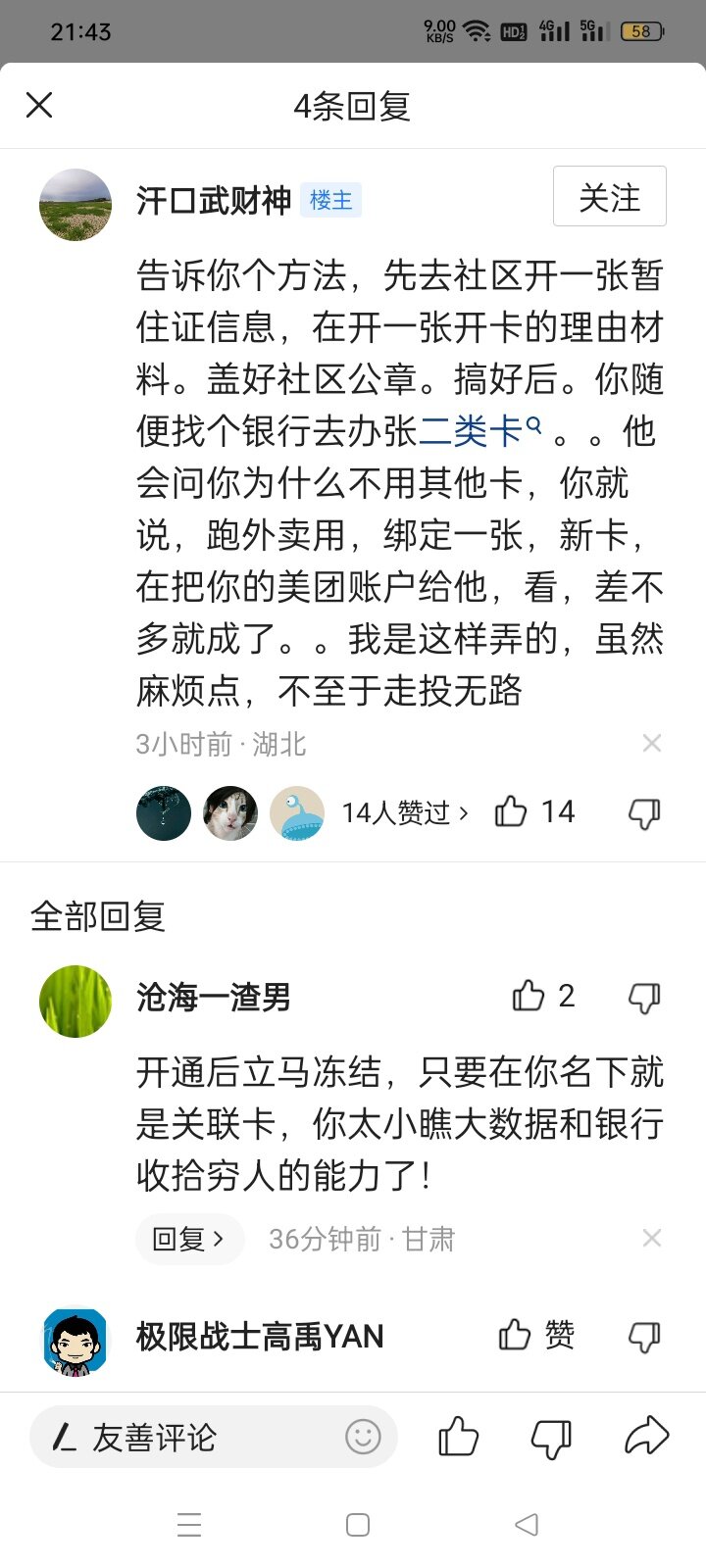Image resolution: width=706 pixels, height=1568 pixels.
Task: Open 汗口武财神's profile avatar
Action: pyautogui.click(x=76, y=204)
